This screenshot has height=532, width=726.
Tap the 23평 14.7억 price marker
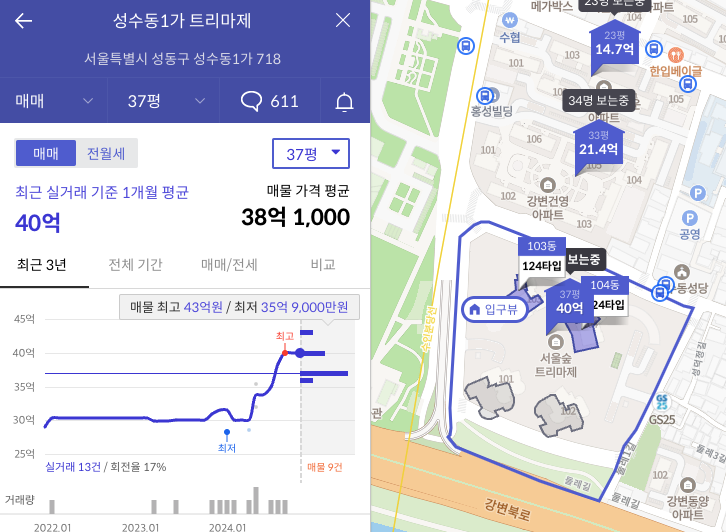pos(614,44)
